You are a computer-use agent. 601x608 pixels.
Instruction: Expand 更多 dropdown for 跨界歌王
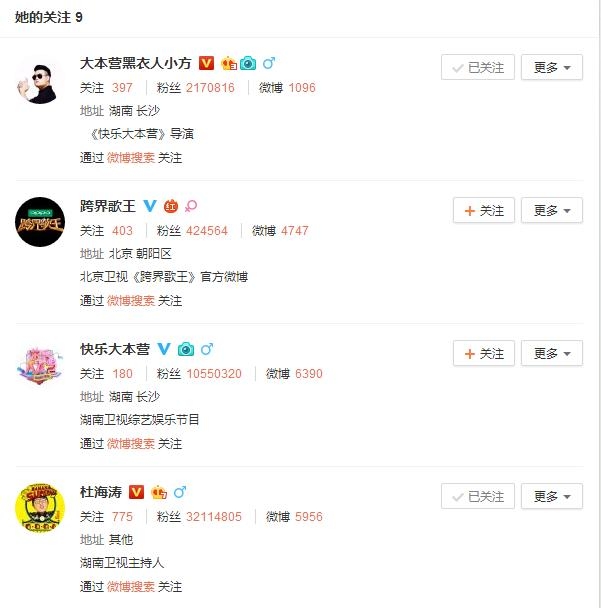552,211
